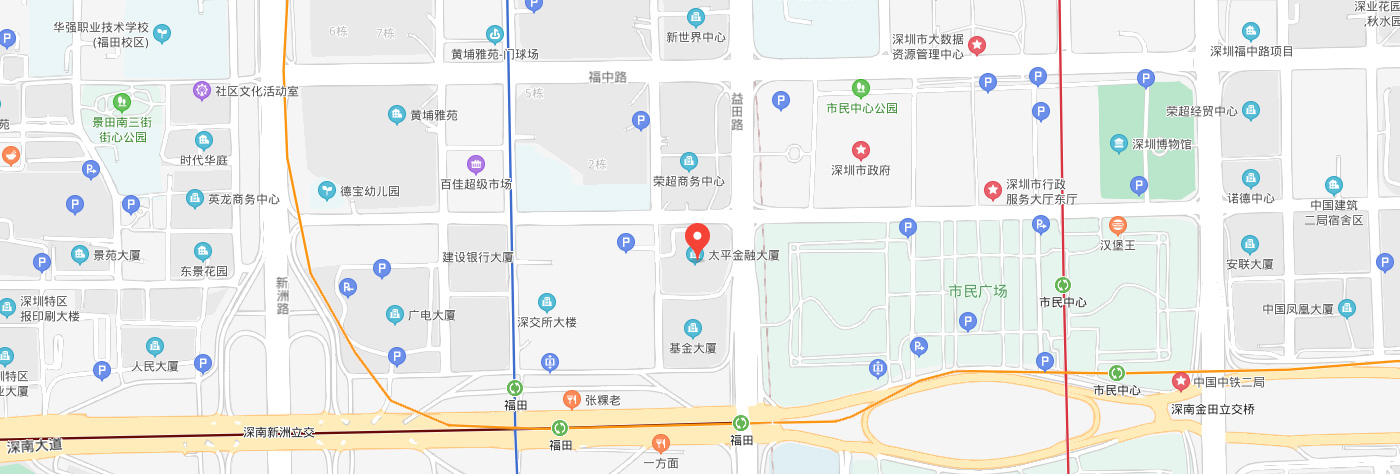Open the 黄埔雅苑 residential marker

pos(396,115)
